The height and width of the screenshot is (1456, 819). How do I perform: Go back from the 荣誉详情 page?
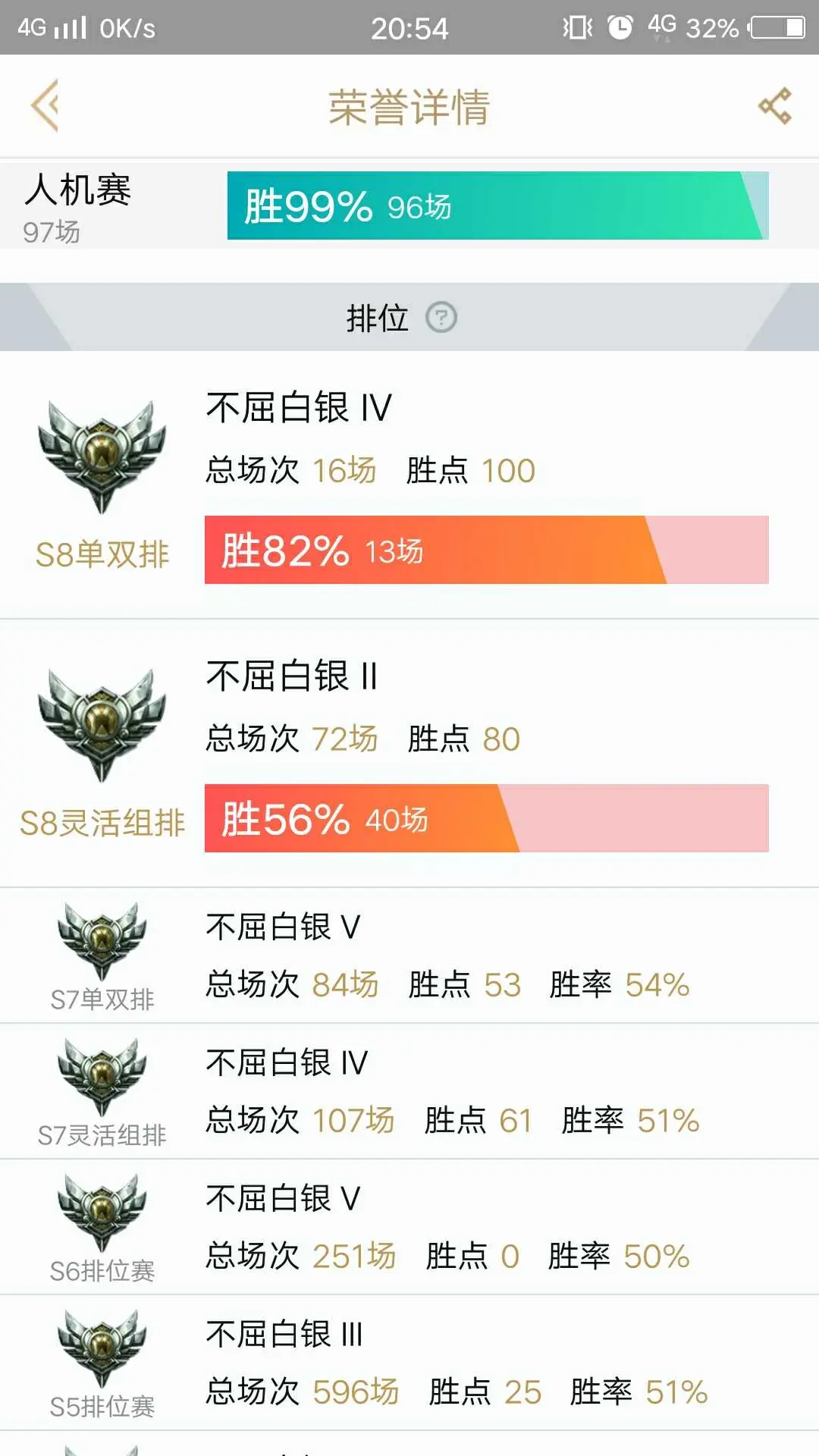[45, 105]
